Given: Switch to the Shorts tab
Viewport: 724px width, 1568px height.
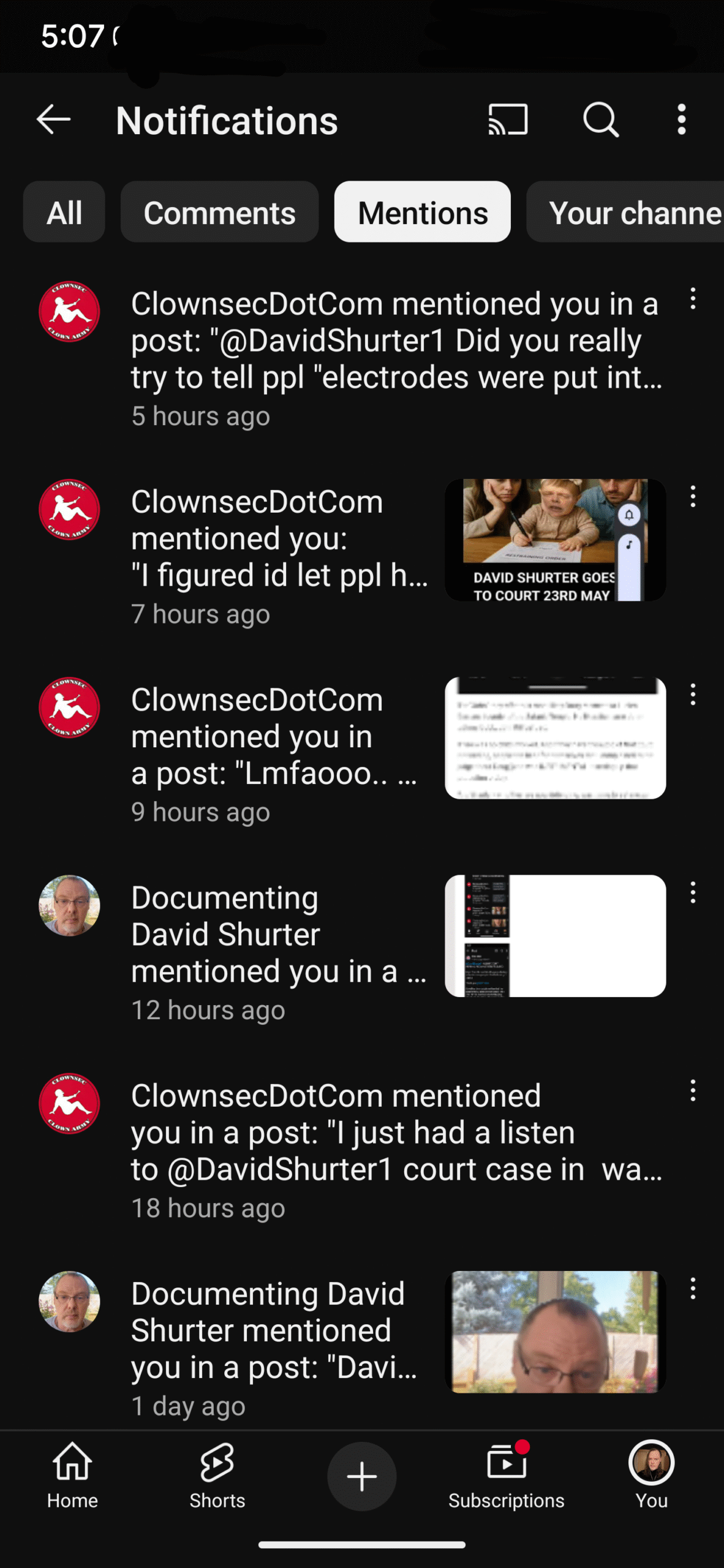Looking at the screenshot, I should [x=217, y=1476].
